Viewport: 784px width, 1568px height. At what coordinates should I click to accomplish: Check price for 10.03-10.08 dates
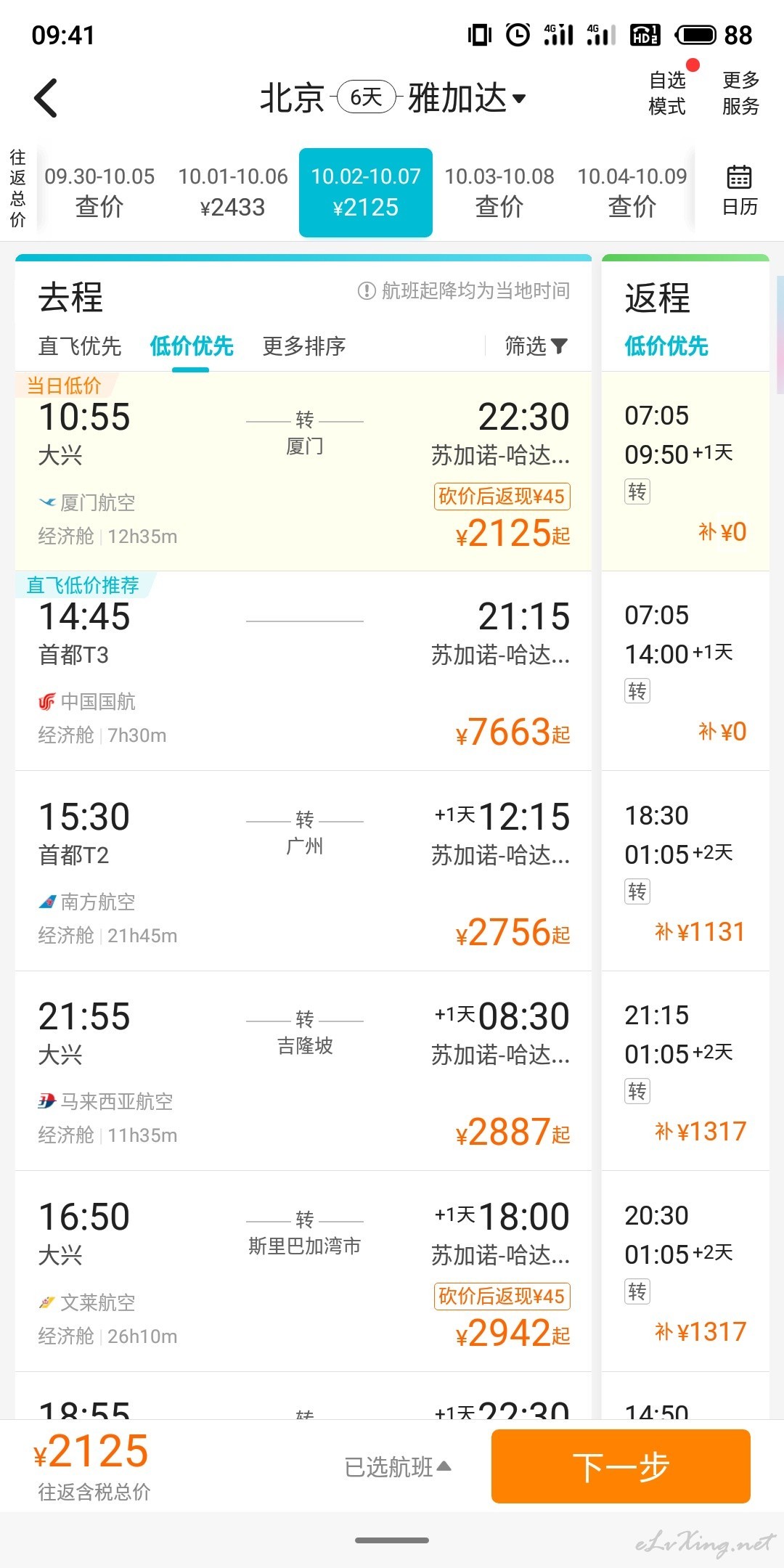(x=499, y=192)
